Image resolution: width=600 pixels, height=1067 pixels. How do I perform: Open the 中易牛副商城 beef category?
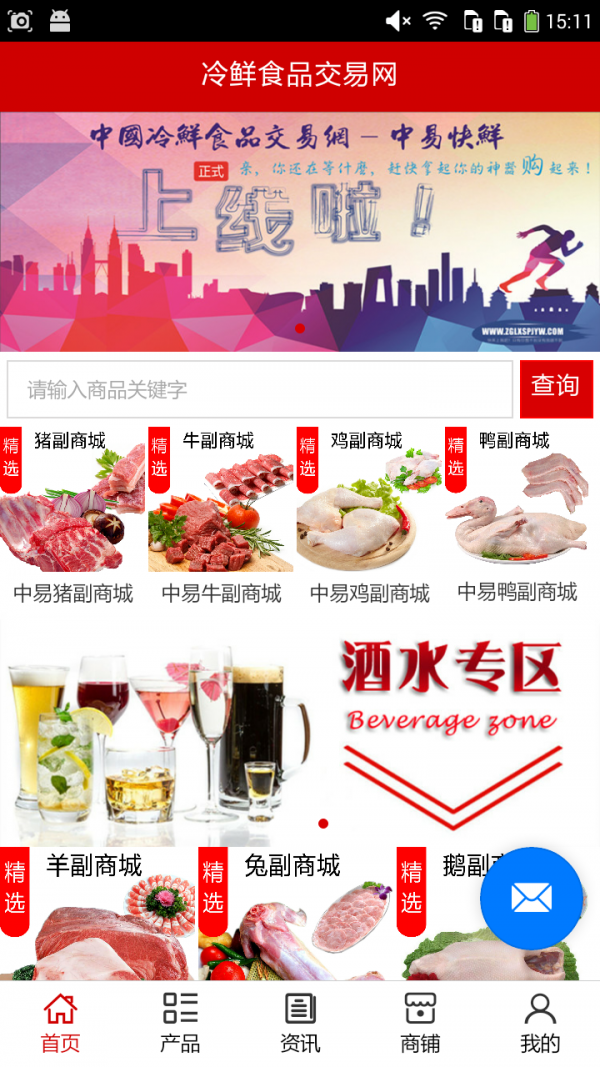pyautogui.click(x=221, y=515)
